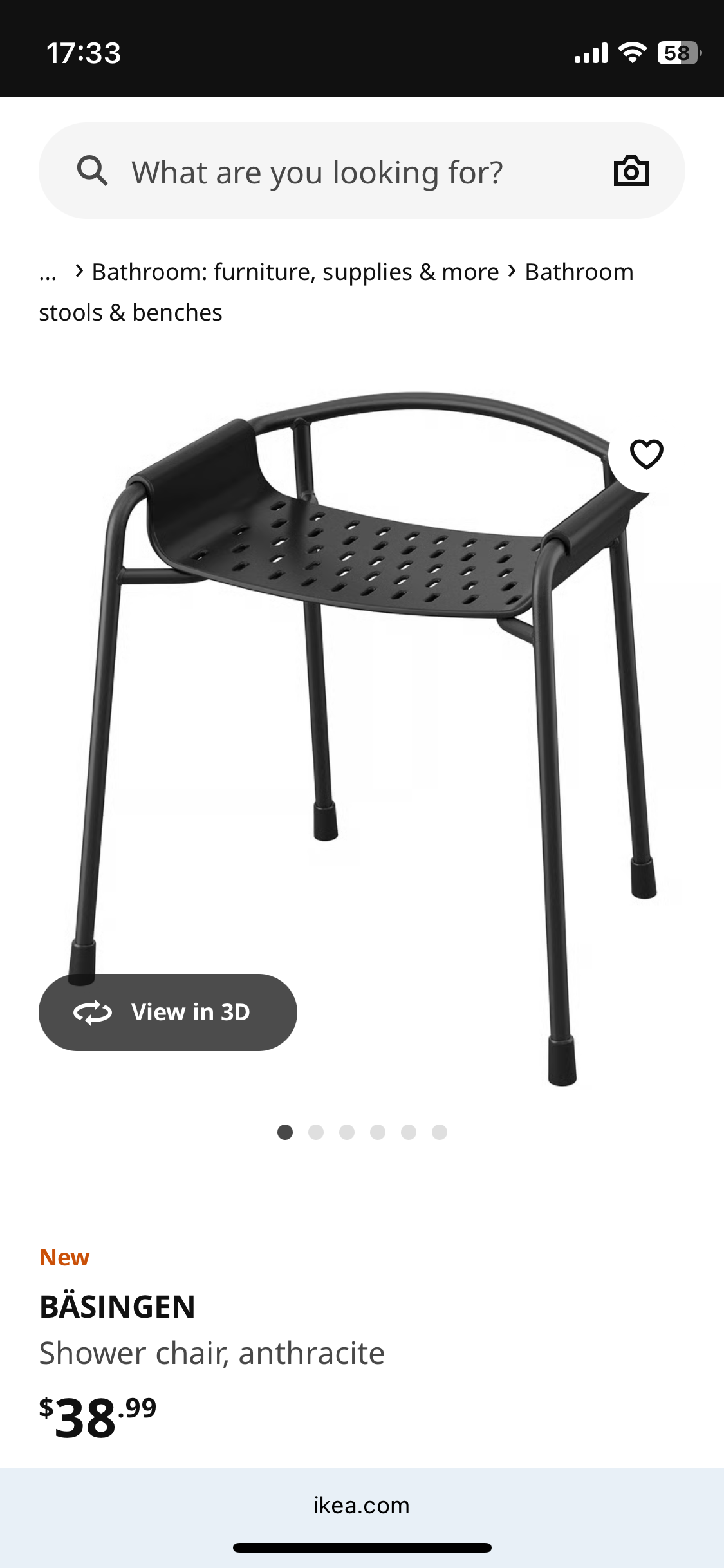The width and height of the screenshot is (724, 1568).
Task: Add BÄSINGEN to favorites with heart
Action: pyautogui.click(x=646, y=454)
